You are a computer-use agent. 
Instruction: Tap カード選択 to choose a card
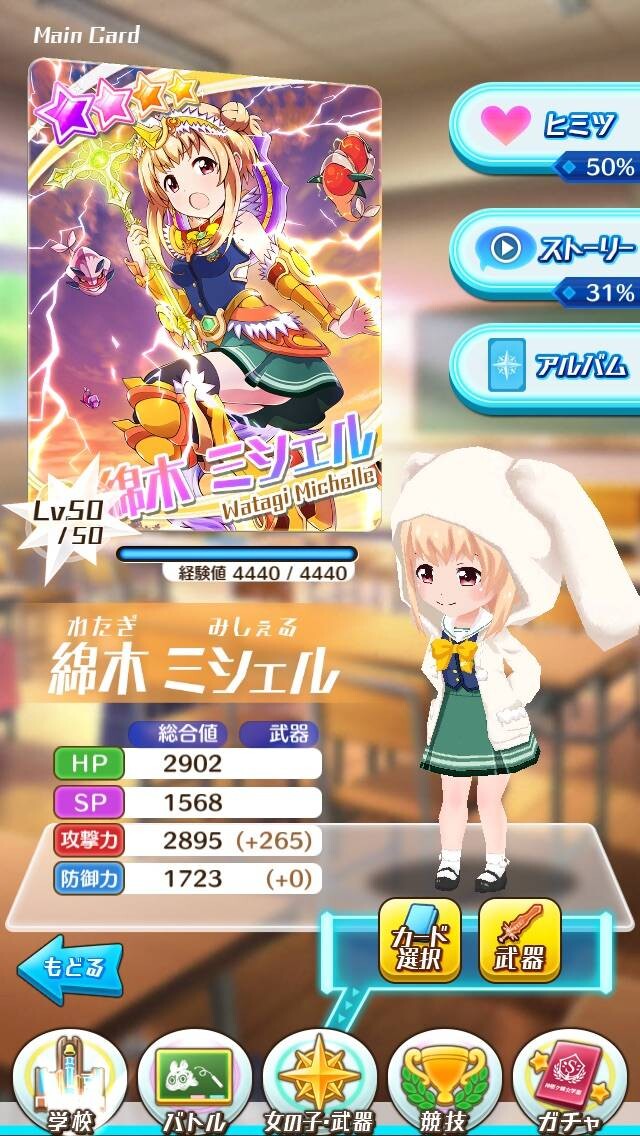coord(419,940)
